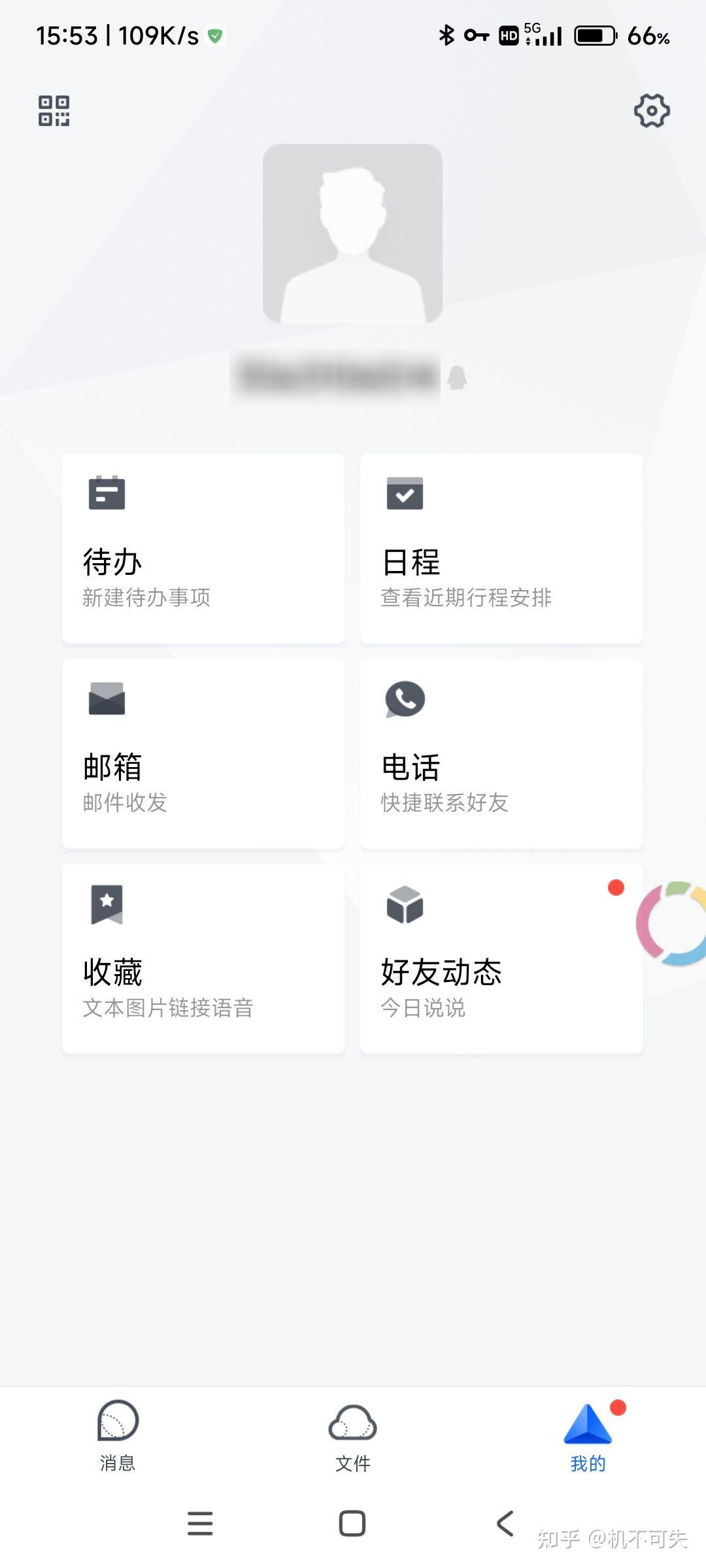Open the 电话 phone card
706x1568 pixels.
click(501, 754)
